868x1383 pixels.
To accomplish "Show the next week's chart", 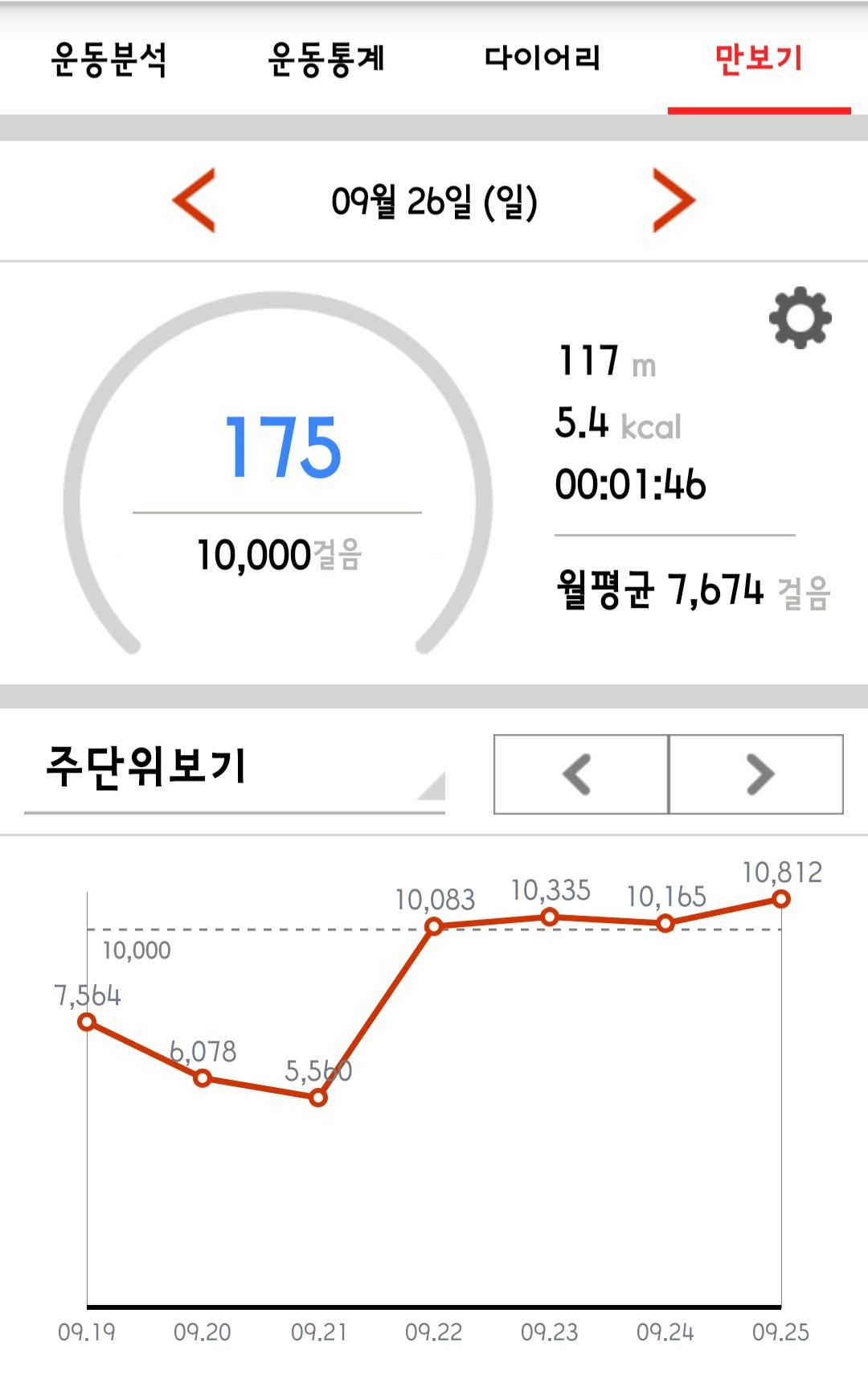I will coord(756,774).
